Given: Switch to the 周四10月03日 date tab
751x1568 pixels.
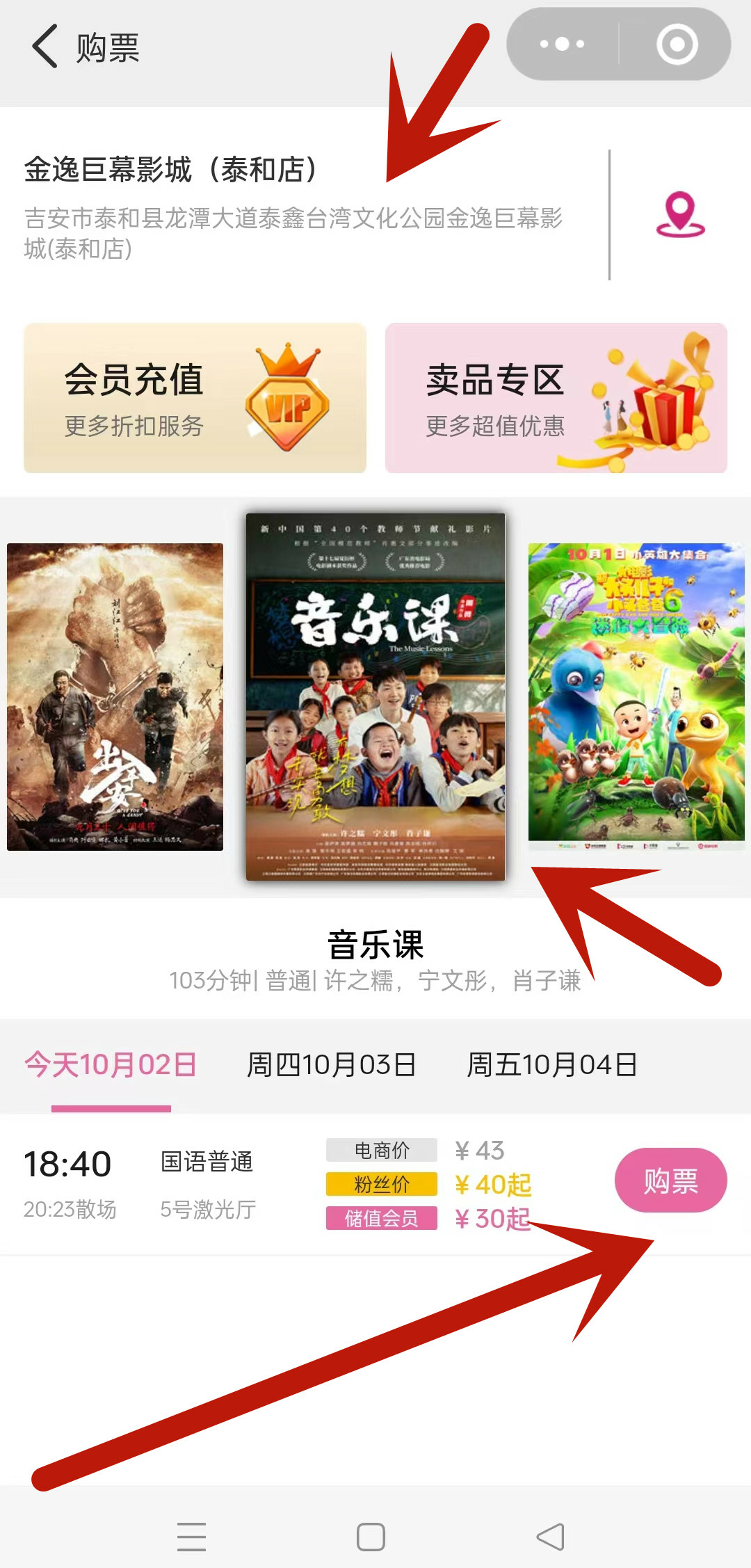Looking at the screenshot, I should (x=332, y=1064).
